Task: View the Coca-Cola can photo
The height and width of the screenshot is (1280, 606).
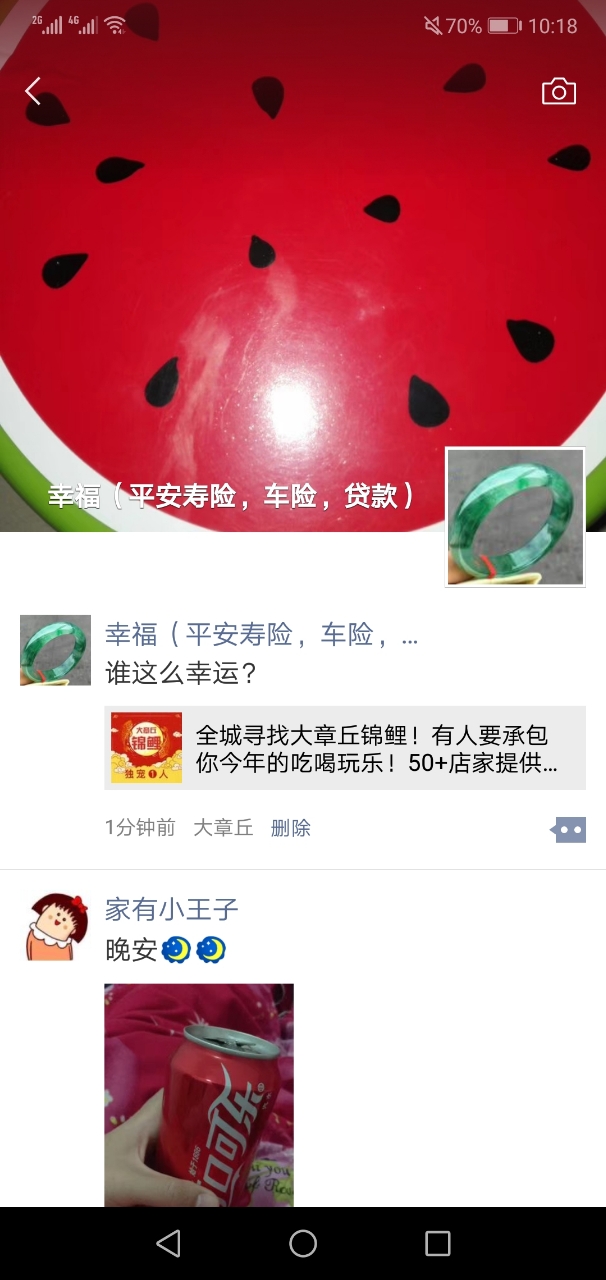Action: [x=199, y=1095]
